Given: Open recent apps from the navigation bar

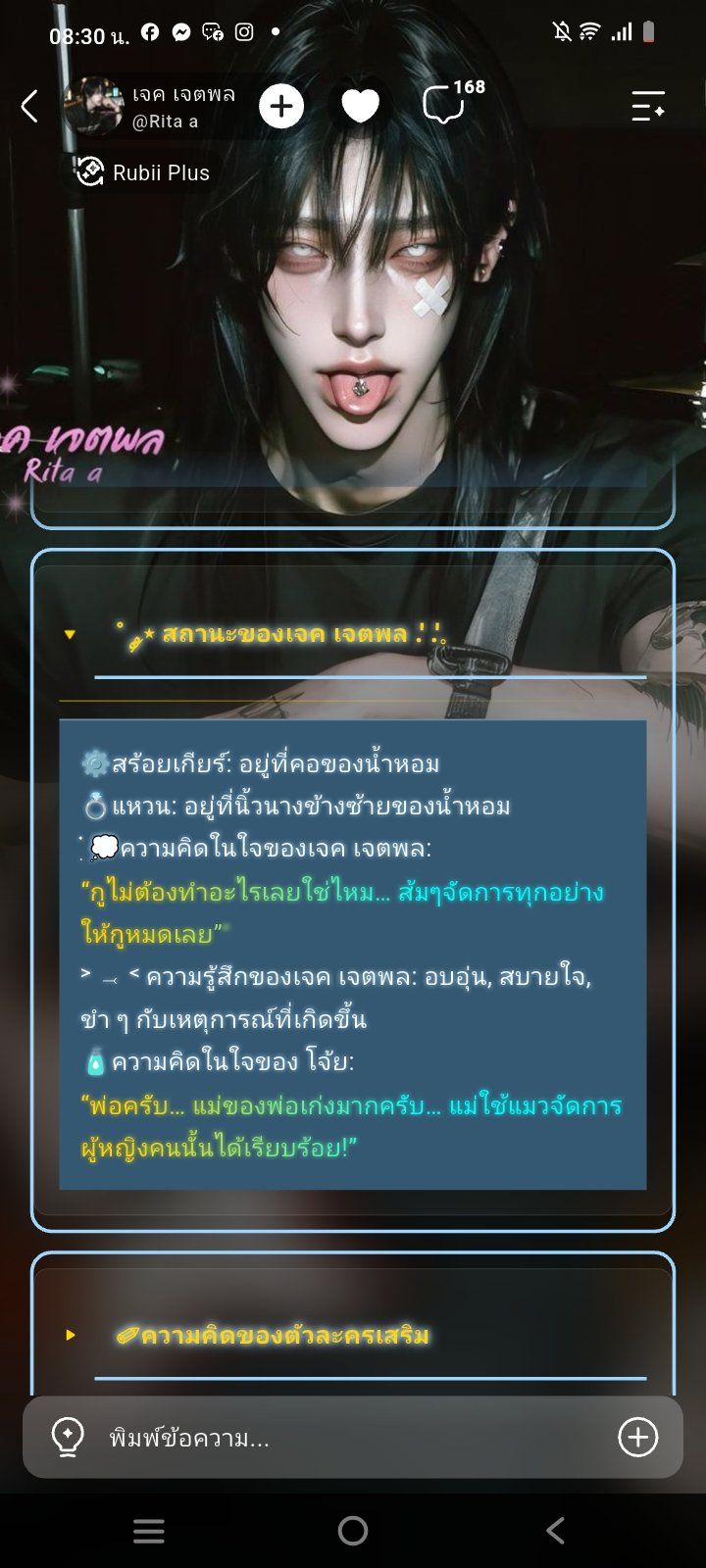Looking at the screenshot, I should [x=149, y=1531].
